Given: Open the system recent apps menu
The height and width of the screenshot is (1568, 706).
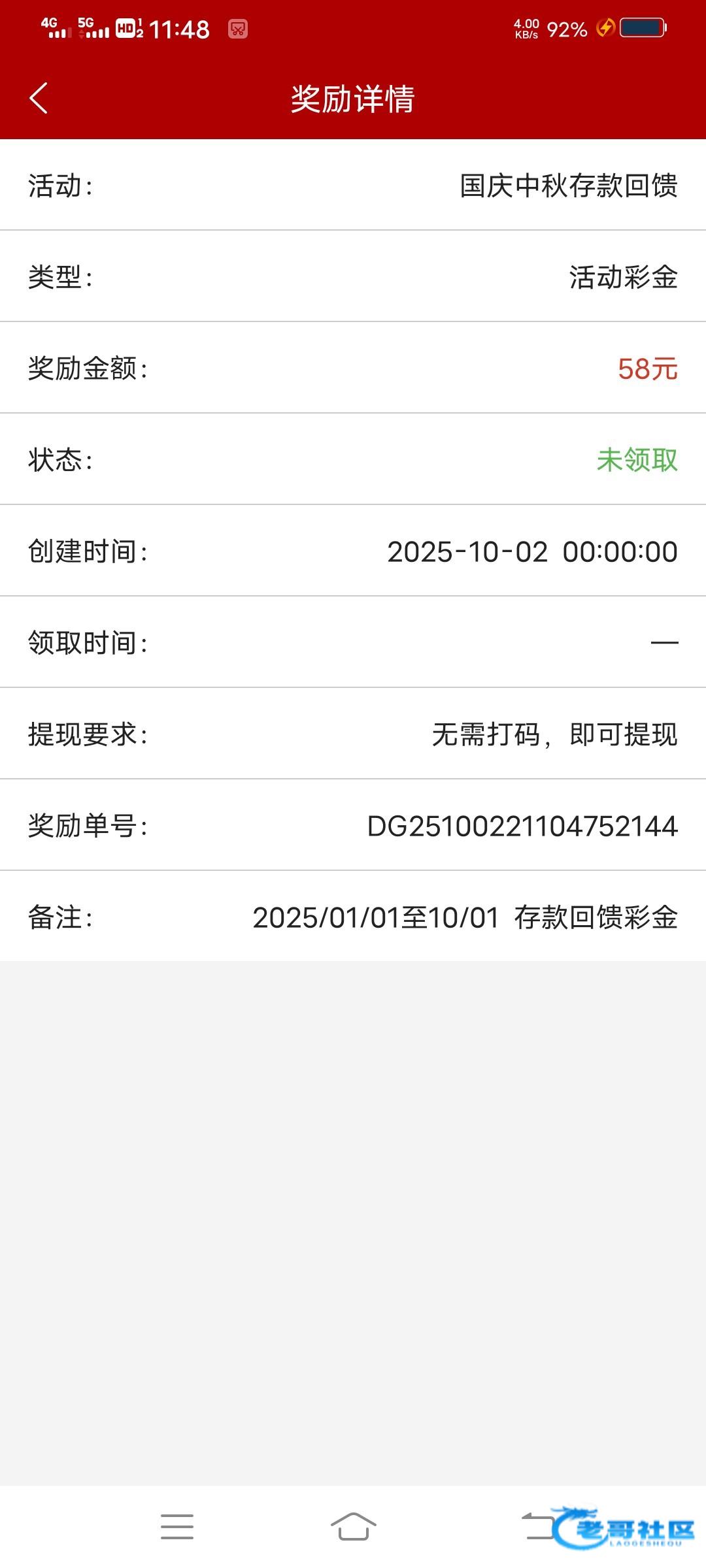Looking at the screenshot, I should 176,1527.
